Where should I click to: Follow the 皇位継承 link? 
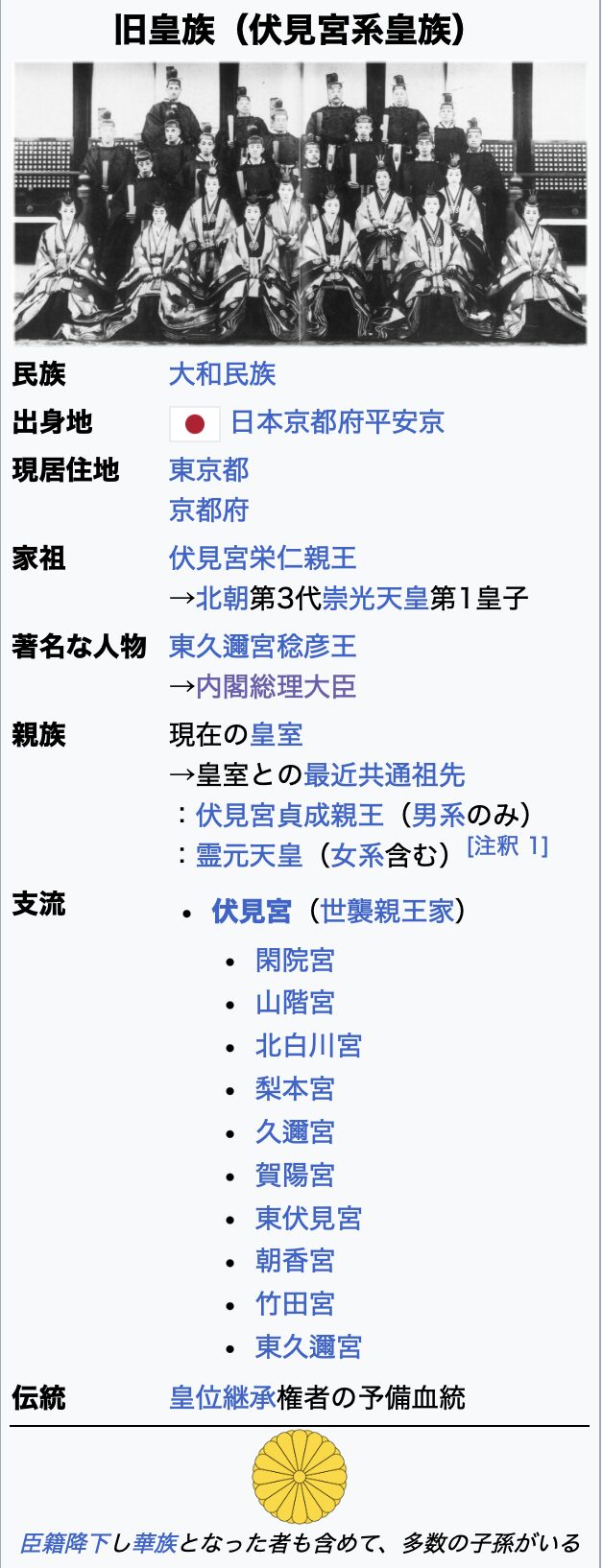[x=223, y=1398]
